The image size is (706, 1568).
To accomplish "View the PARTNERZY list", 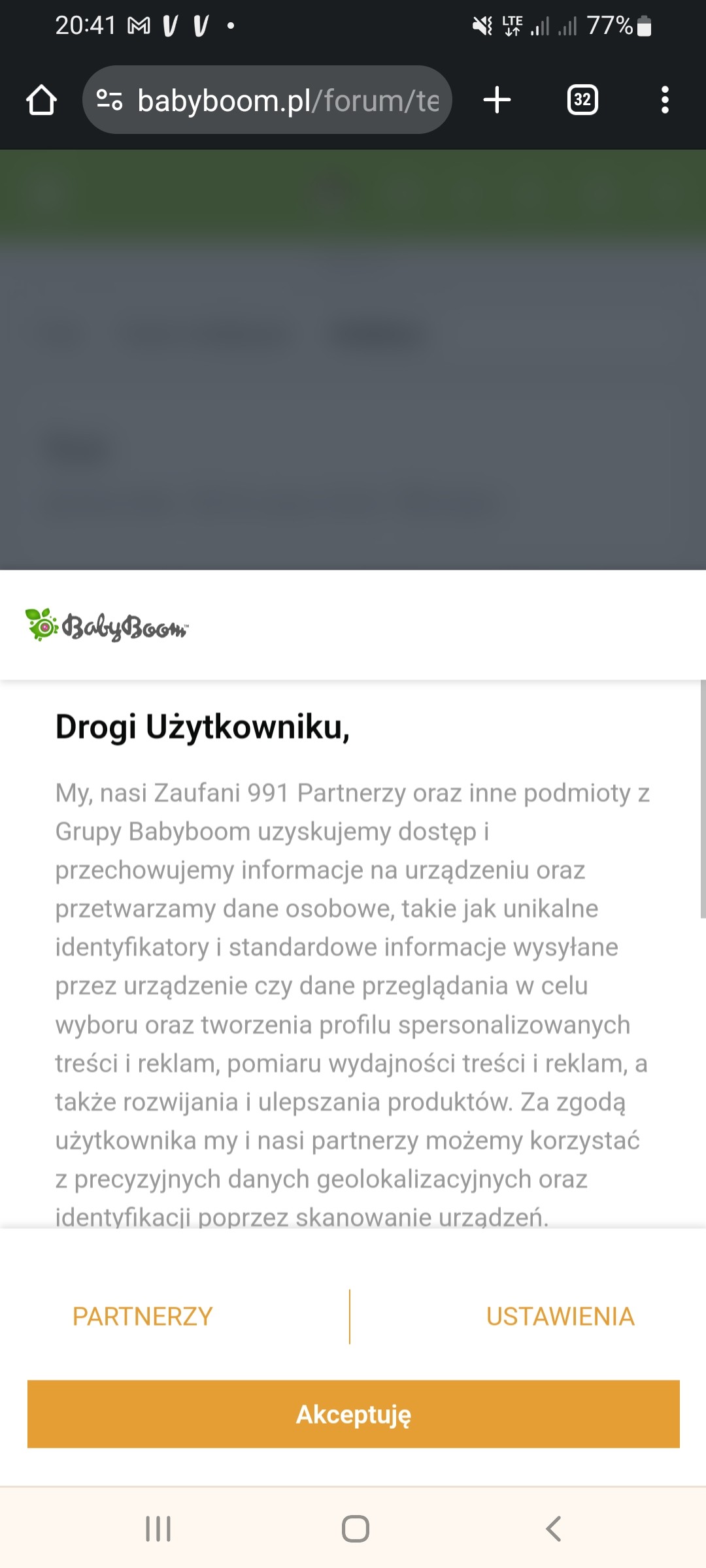I will tap(143, 1316).
